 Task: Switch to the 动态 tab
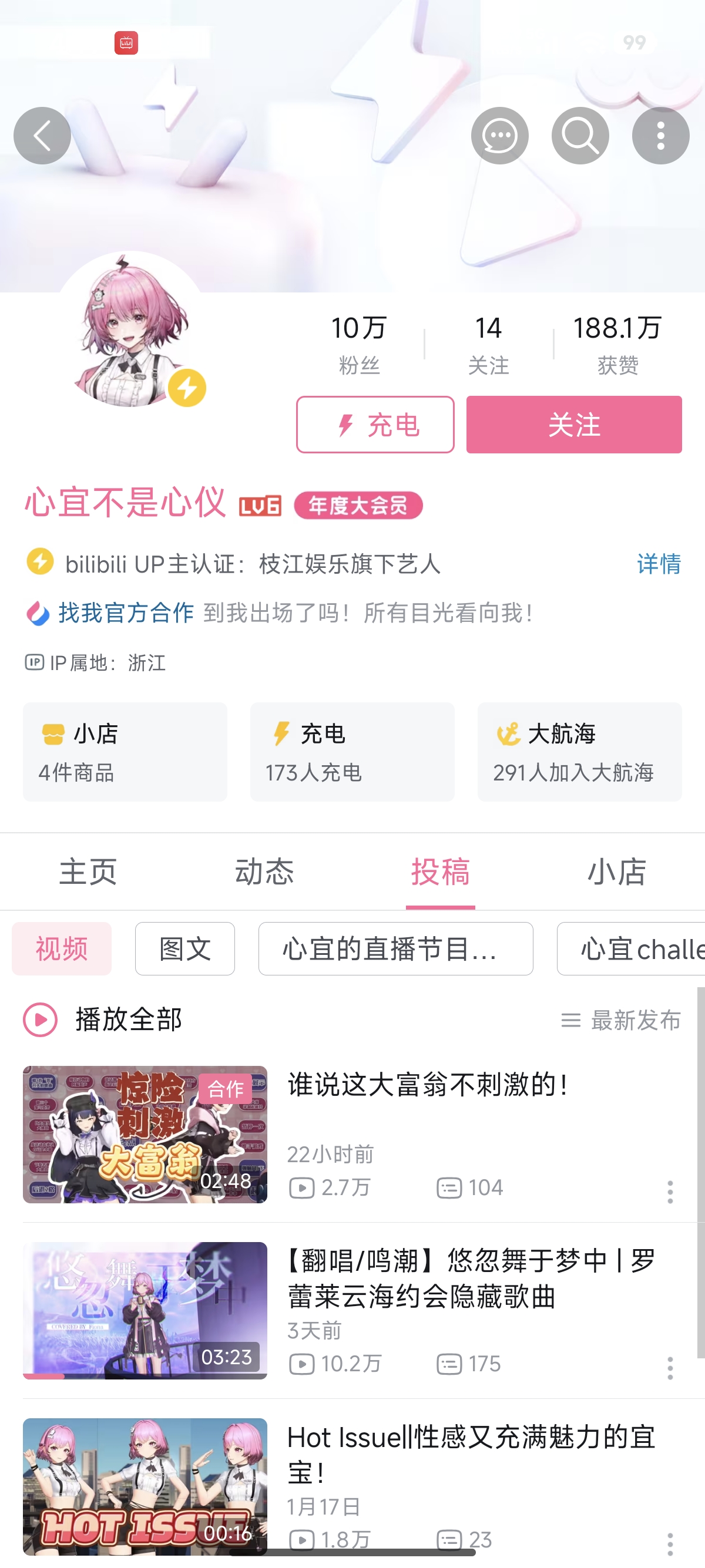tap(264, 871)
